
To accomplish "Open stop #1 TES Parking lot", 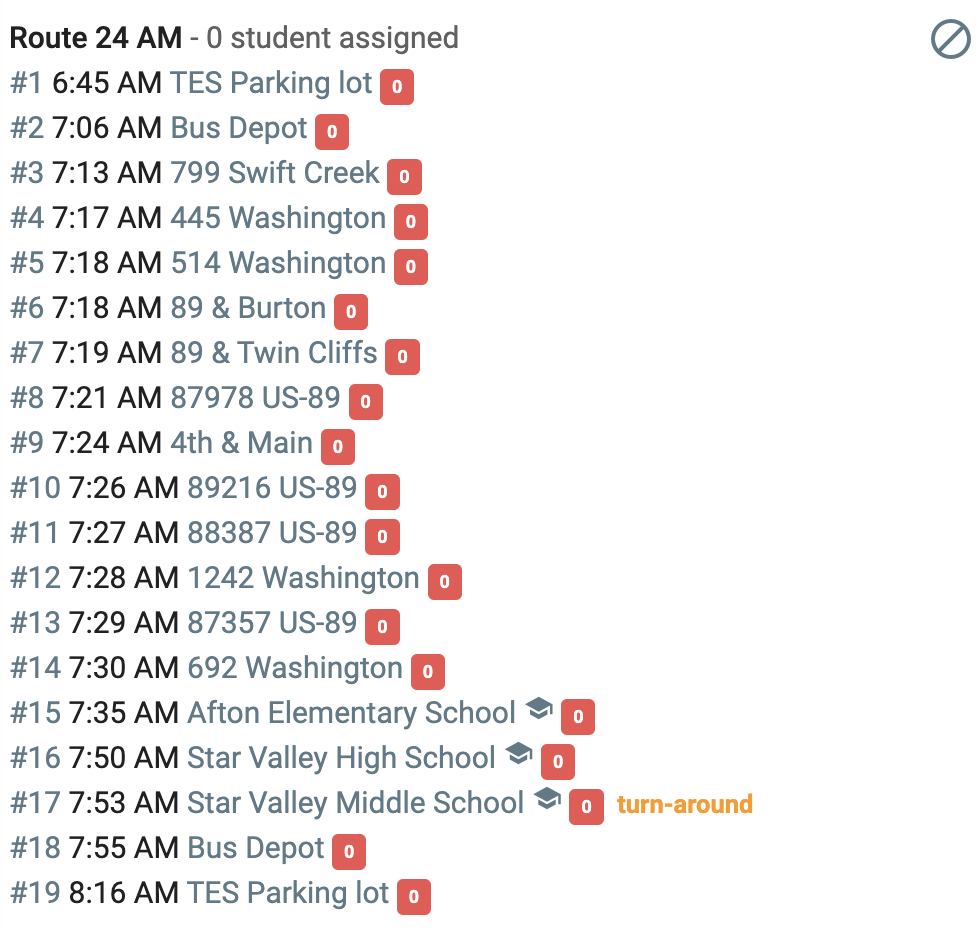I will [x=271, y=83].
